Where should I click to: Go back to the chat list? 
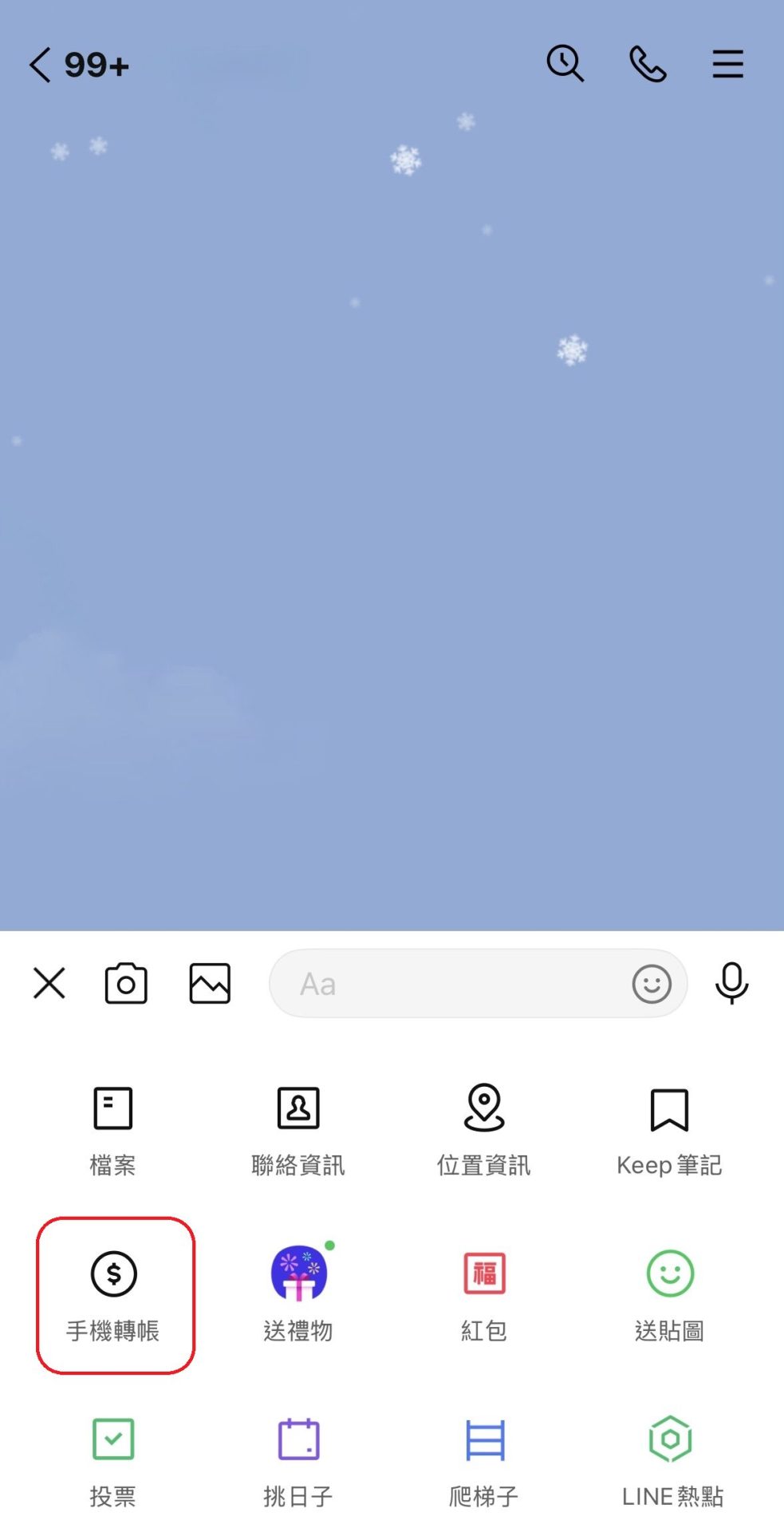coord(41,65)
